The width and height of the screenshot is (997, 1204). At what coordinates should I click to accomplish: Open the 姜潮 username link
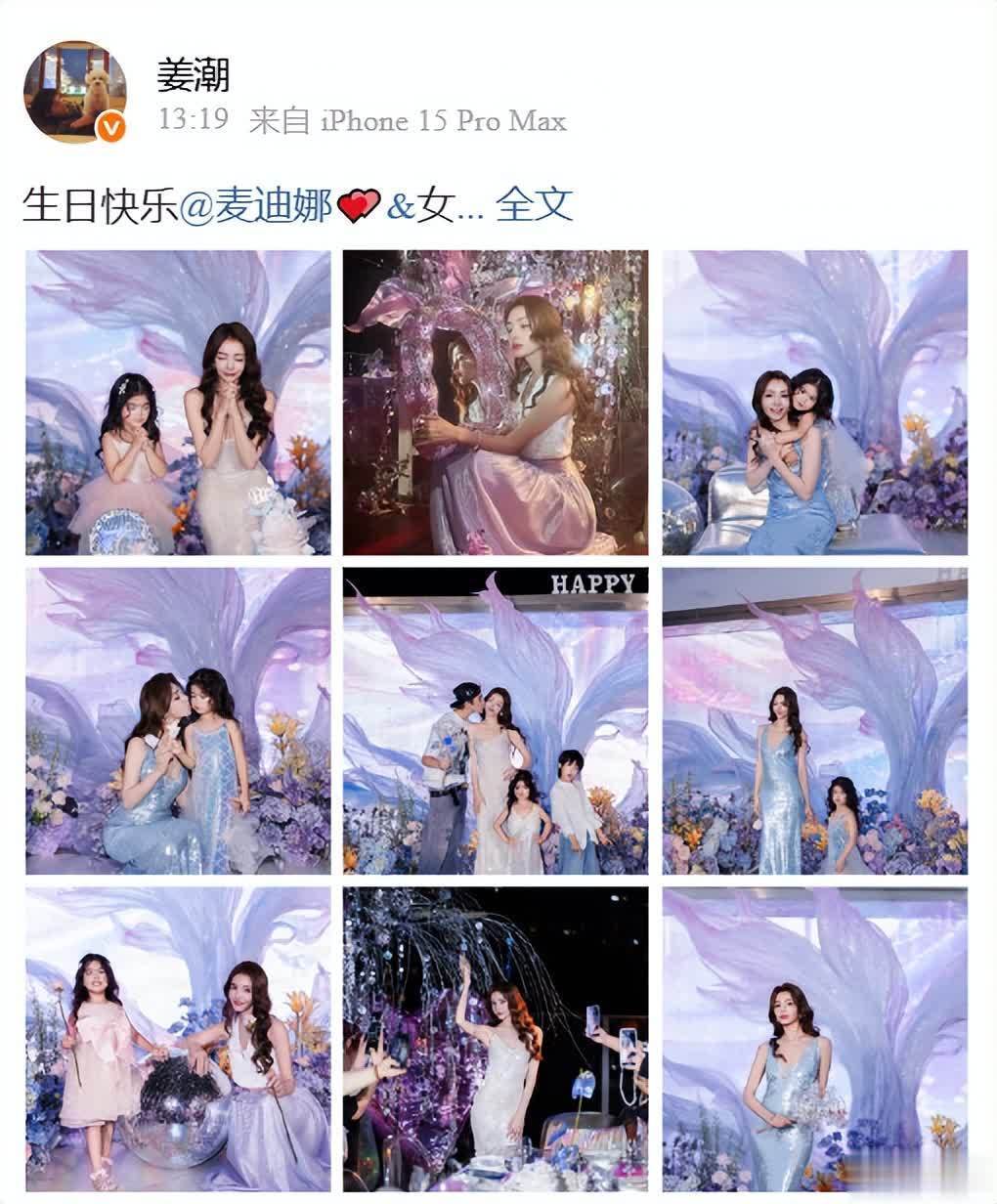coord(194,73)
